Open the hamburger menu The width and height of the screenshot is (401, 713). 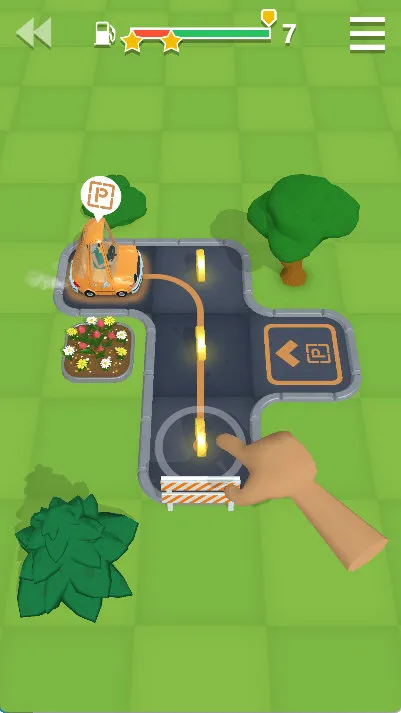pyautogui.click(x=367, y=34)
